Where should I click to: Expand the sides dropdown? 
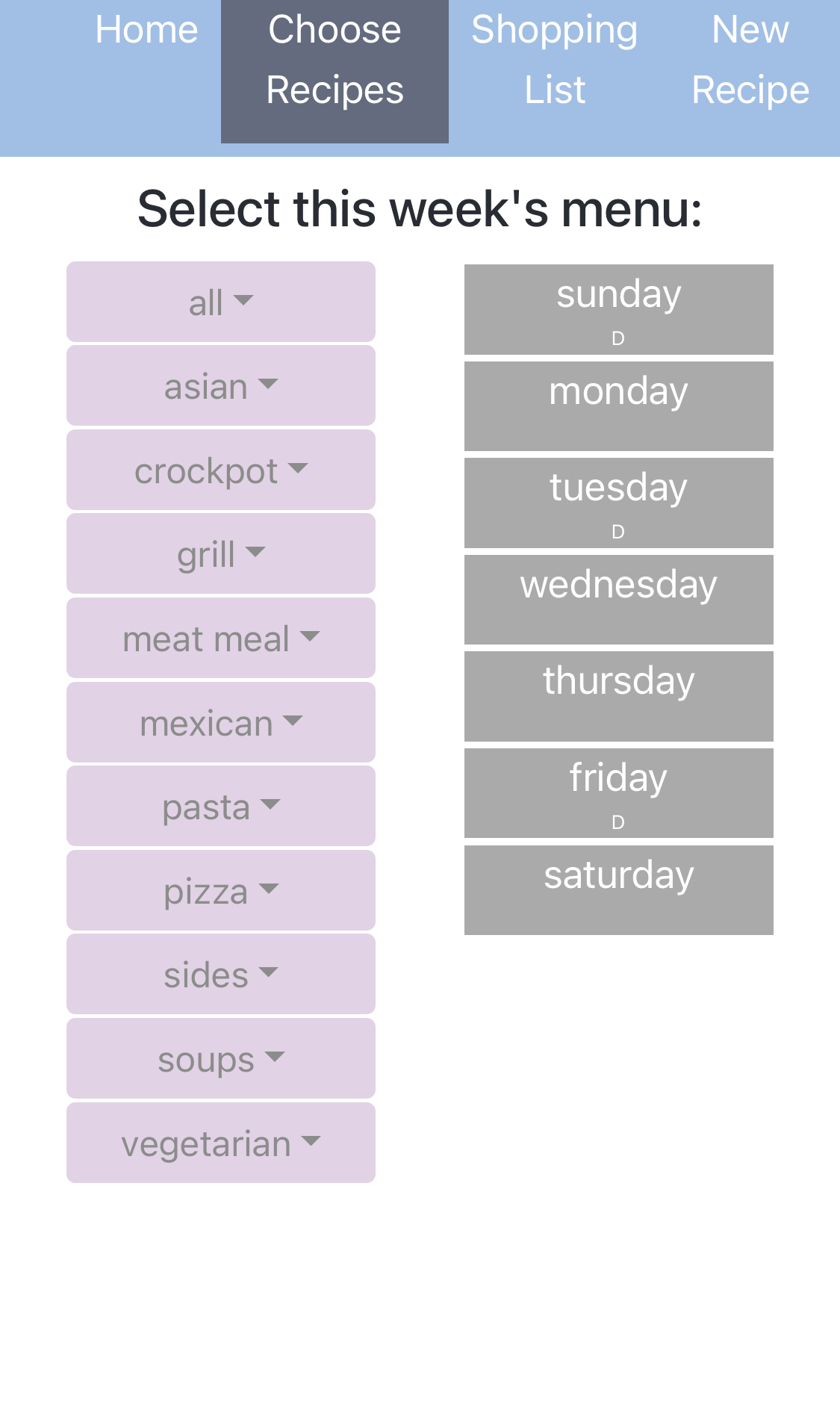tap(220, 974)
